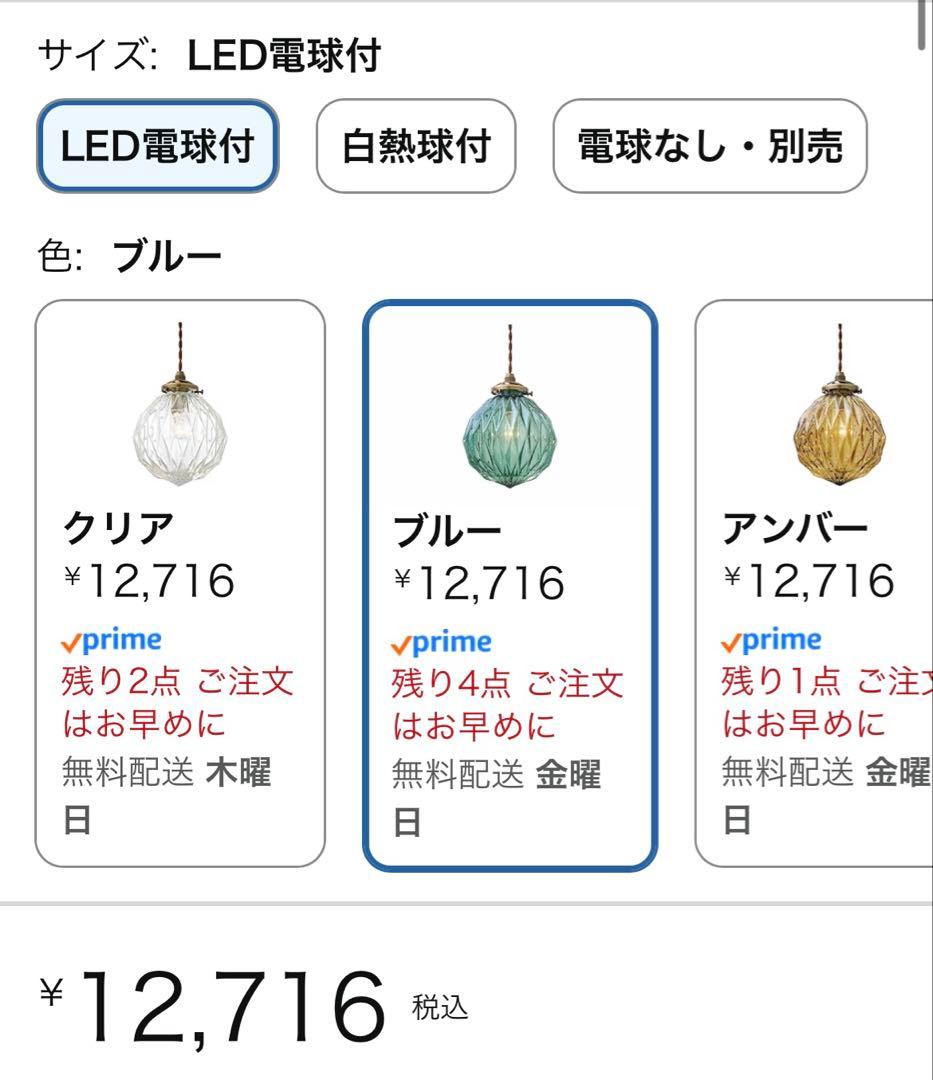
Task: Pick the 電球なし・別売 option
Action: pyautogui.click(x=709, y=146)
